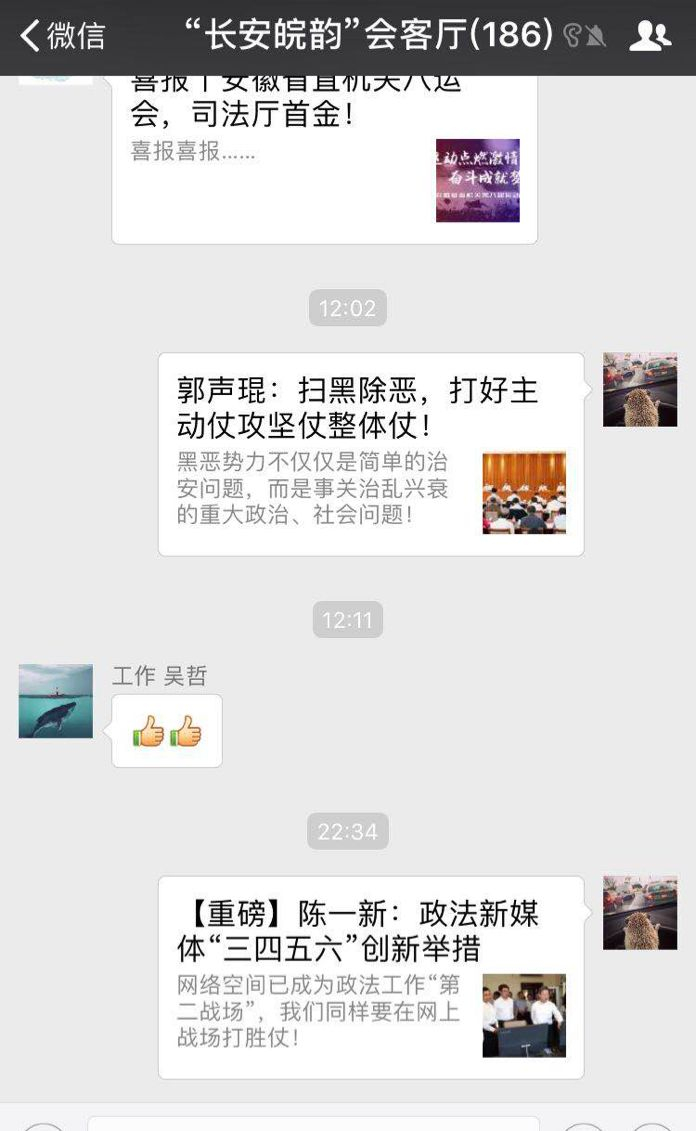Open 郭声琨 扫黑除恶 article card
Image resolution: width=696 pixels, height=1131 pixels.
tap(370, 453)
